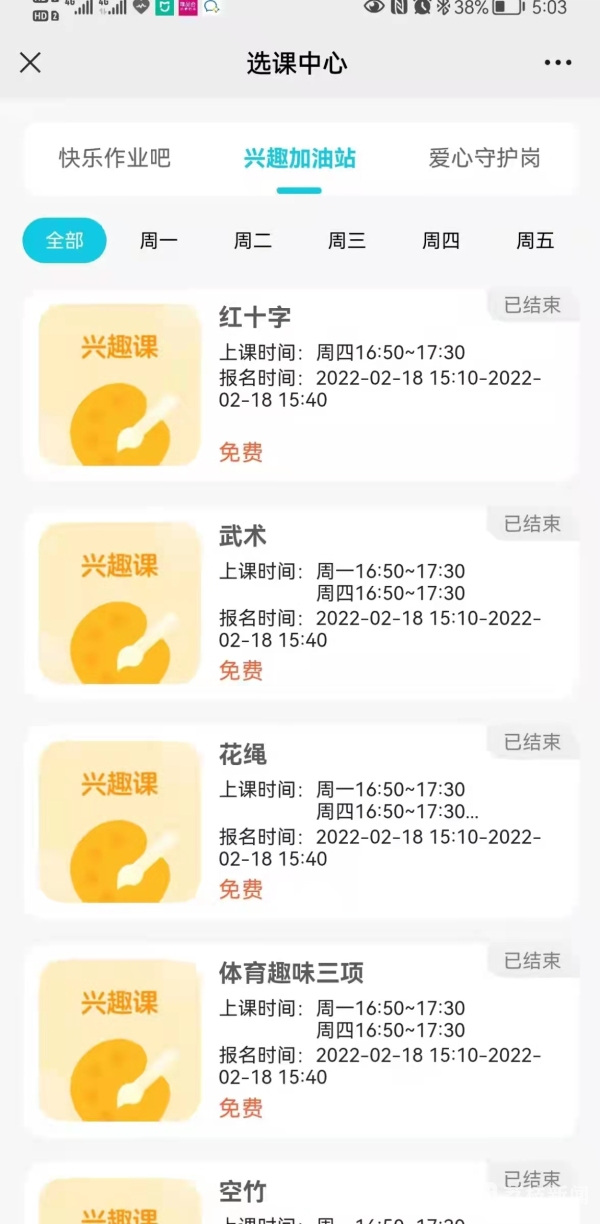The width and height of the screenshot is (600, 1224).
Task: Switch to the 爱心守护岗 tab
Action: coord(484,158)
